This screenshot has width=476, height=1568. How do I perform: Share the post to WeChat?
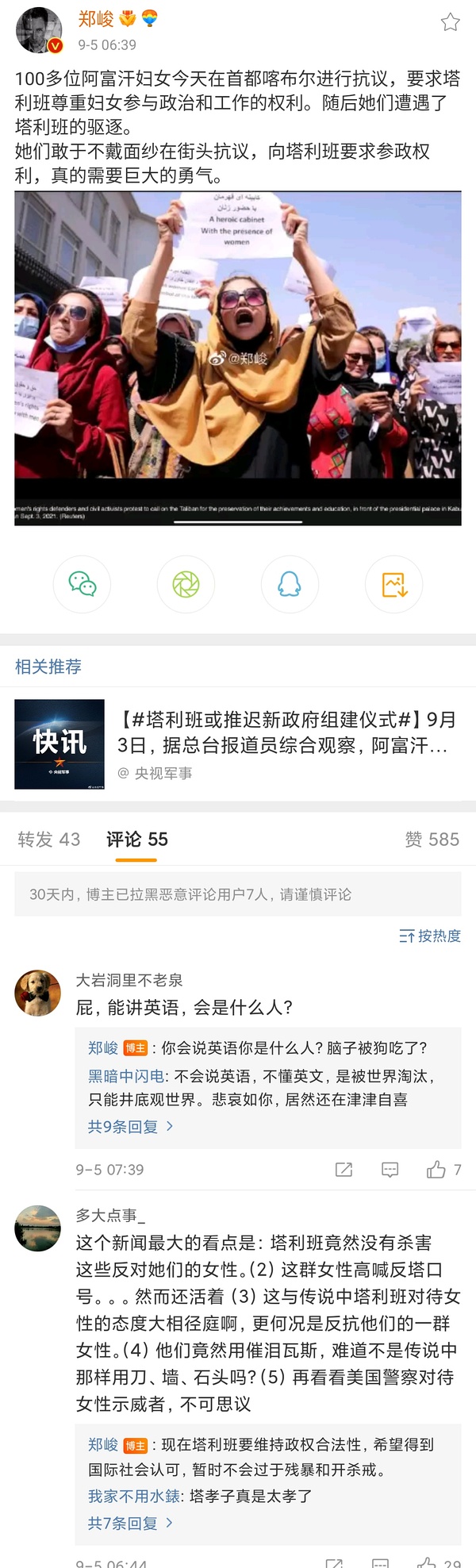click(82, 585)
